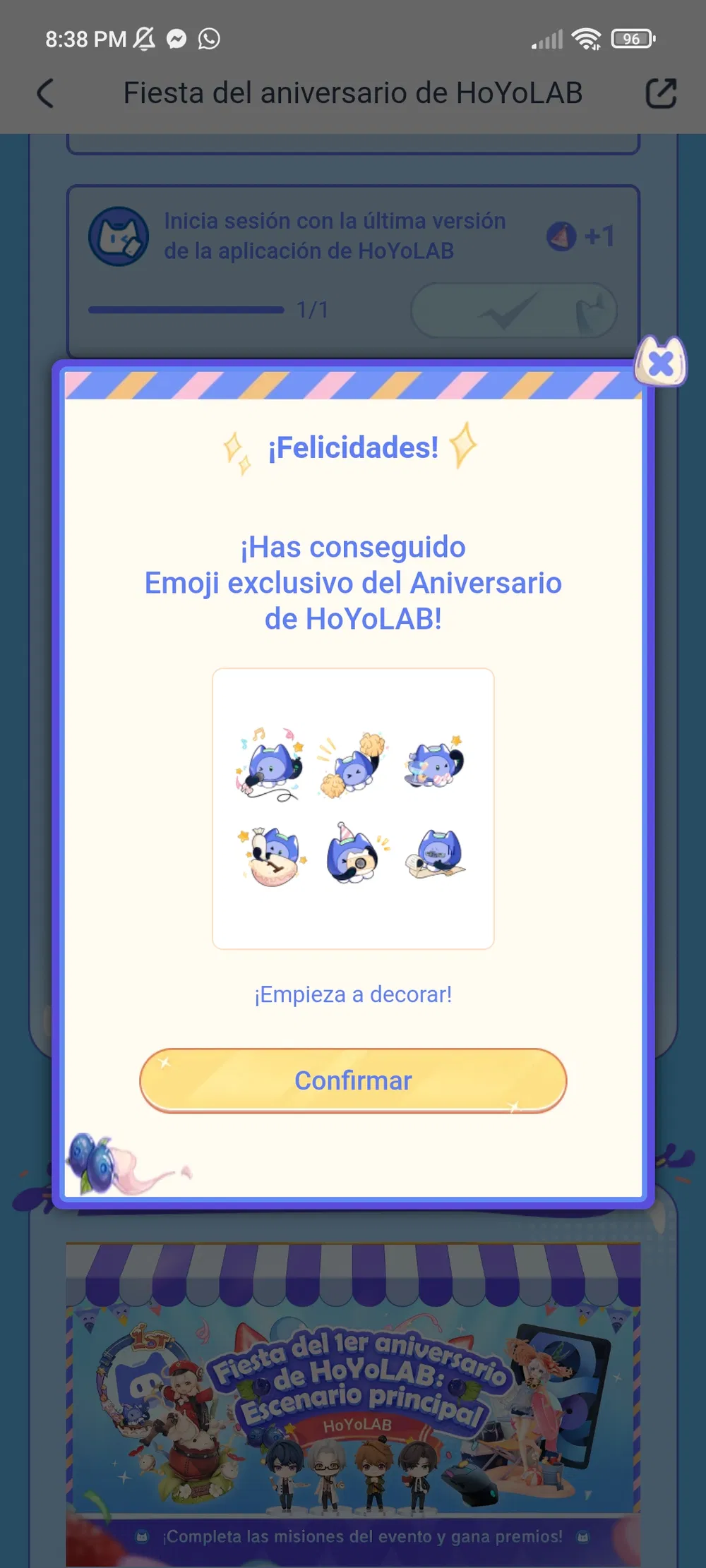The width and height of the screenshot is (706, 1568).
Task: Share the HoYoLAB anniversary event page
Action: 661,93
